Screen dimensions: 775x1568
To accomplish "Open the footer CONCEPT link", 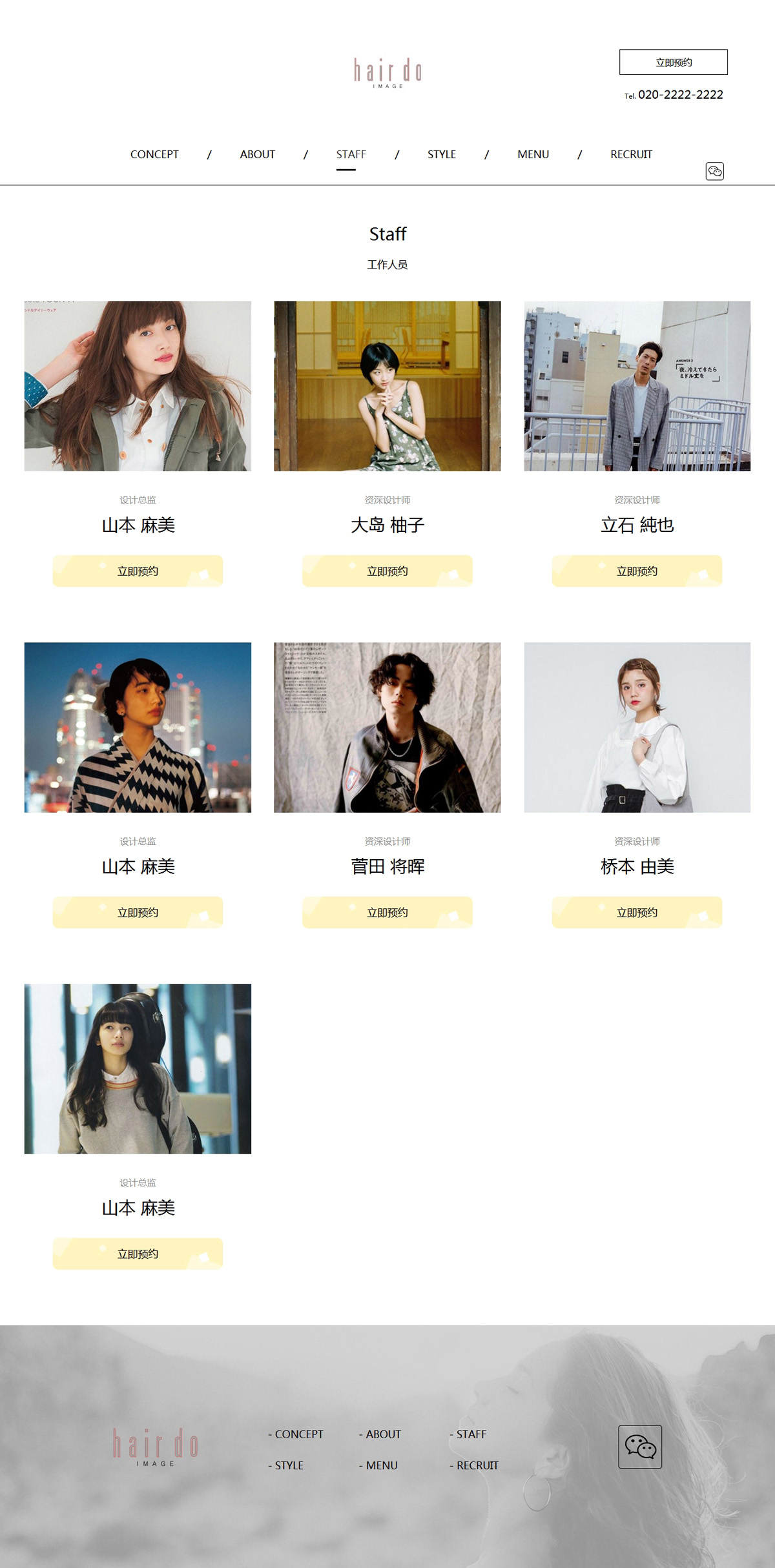I will tap(296, 1434).
